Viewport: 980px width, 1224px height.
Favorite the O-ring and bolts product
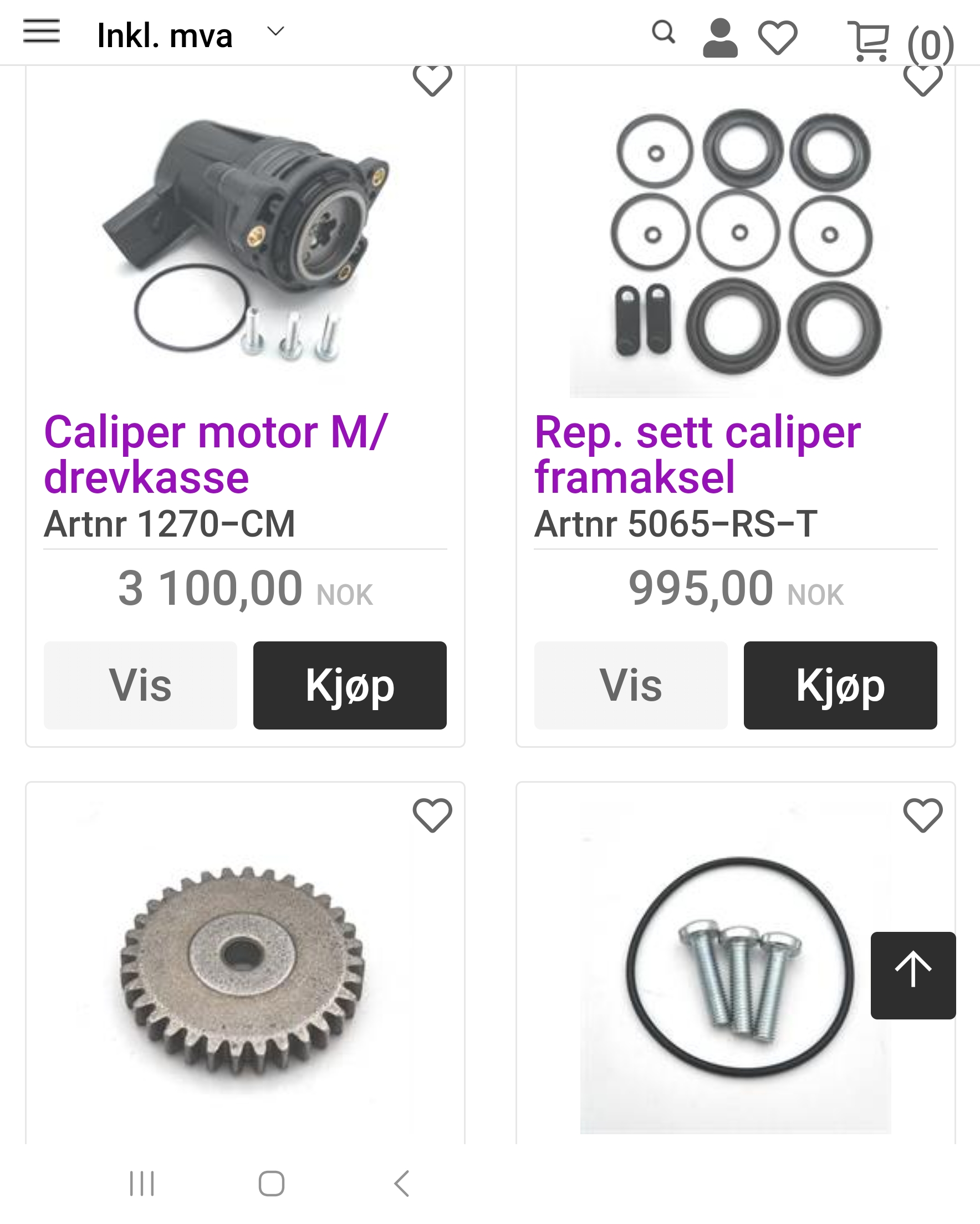(x=922, y=815)
